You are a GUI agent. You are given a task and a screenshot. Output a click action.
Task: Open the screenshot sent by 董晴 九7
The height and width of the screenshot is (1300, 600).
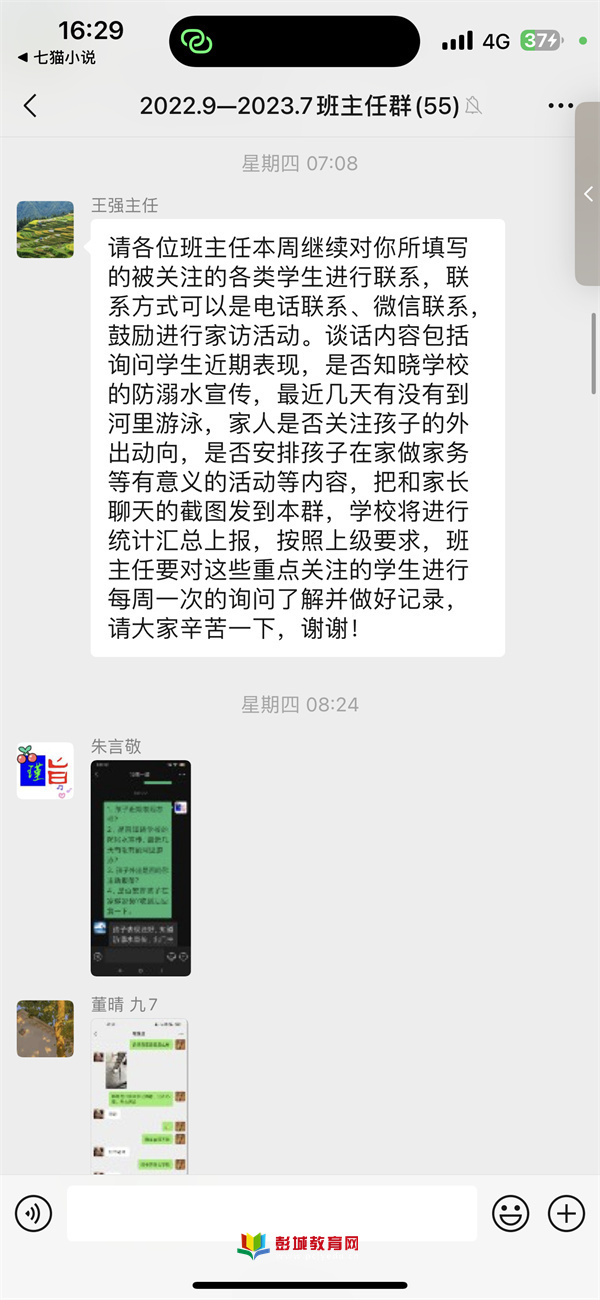(x=139, y=1096)
